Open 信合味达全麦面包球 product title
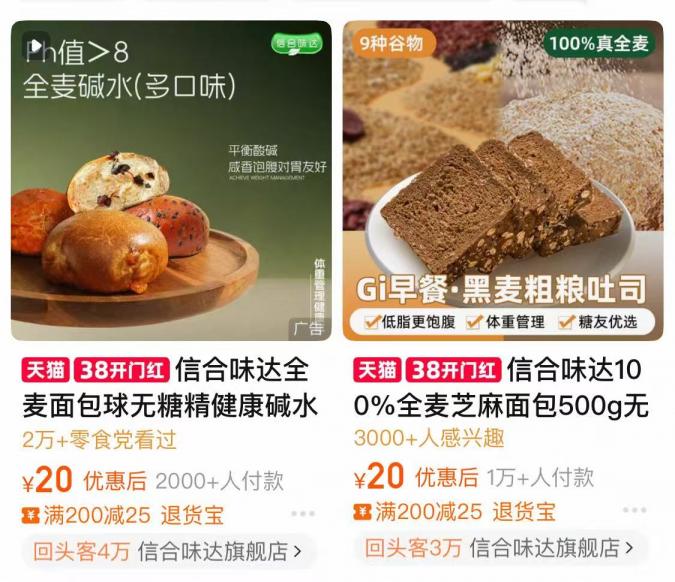675x582 pixels. coord(170,388)
